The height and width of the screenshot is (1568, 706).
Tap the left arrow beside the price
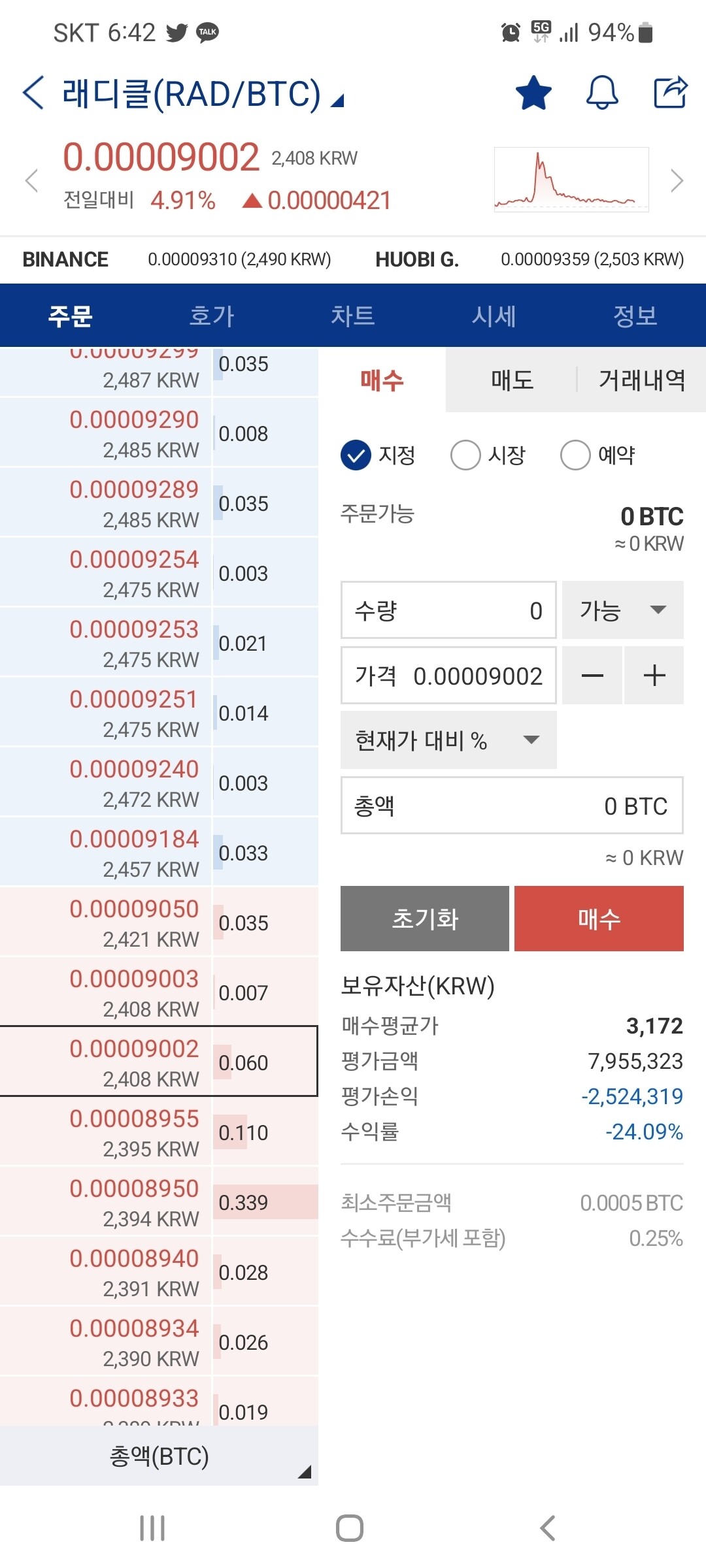click(x=32, y=181)
